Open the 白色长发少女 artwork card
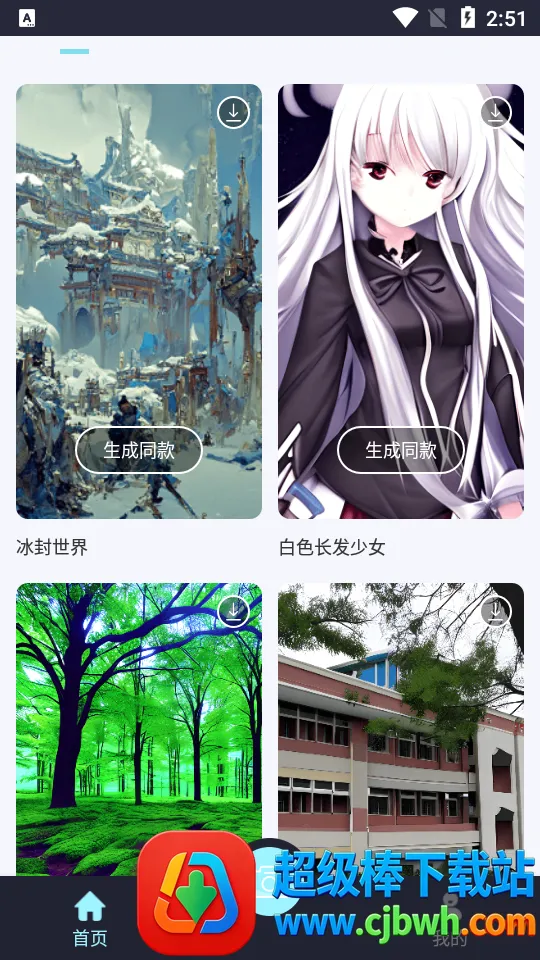The height and width of the screenshot is (960, 540). [x=401, y=301]
